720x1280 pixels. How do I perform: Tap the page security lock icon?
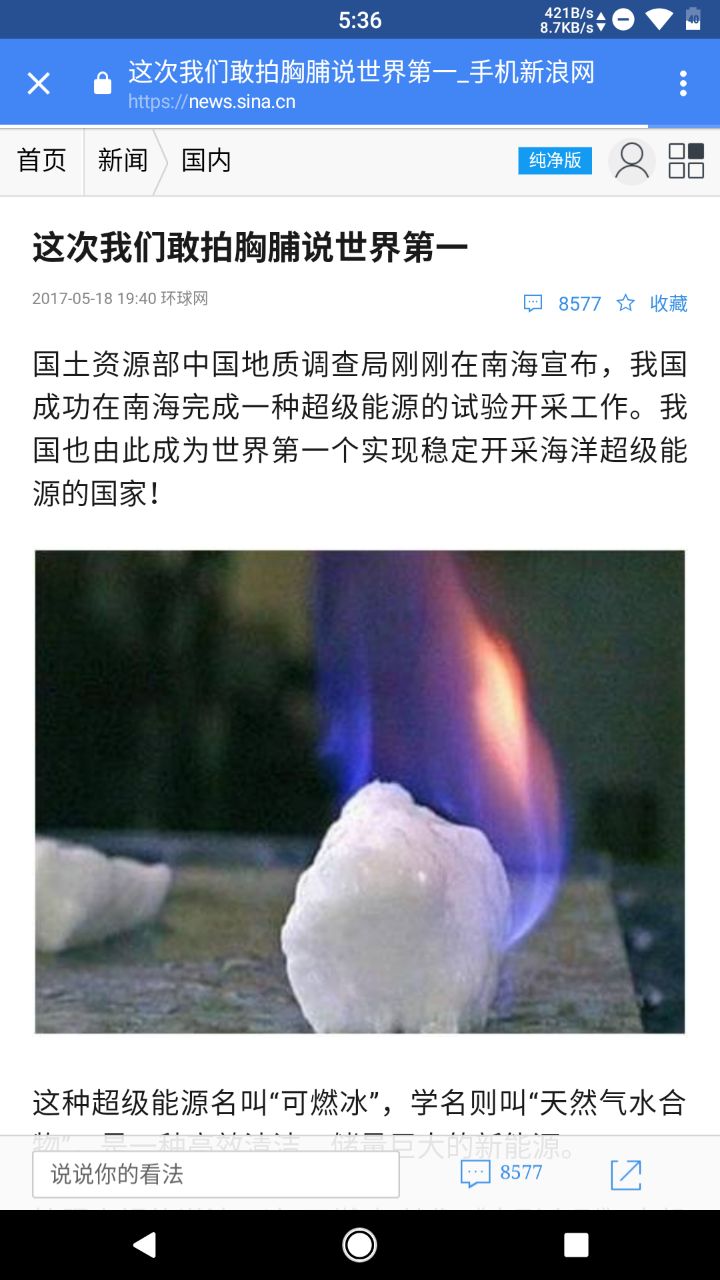[102, 84]
